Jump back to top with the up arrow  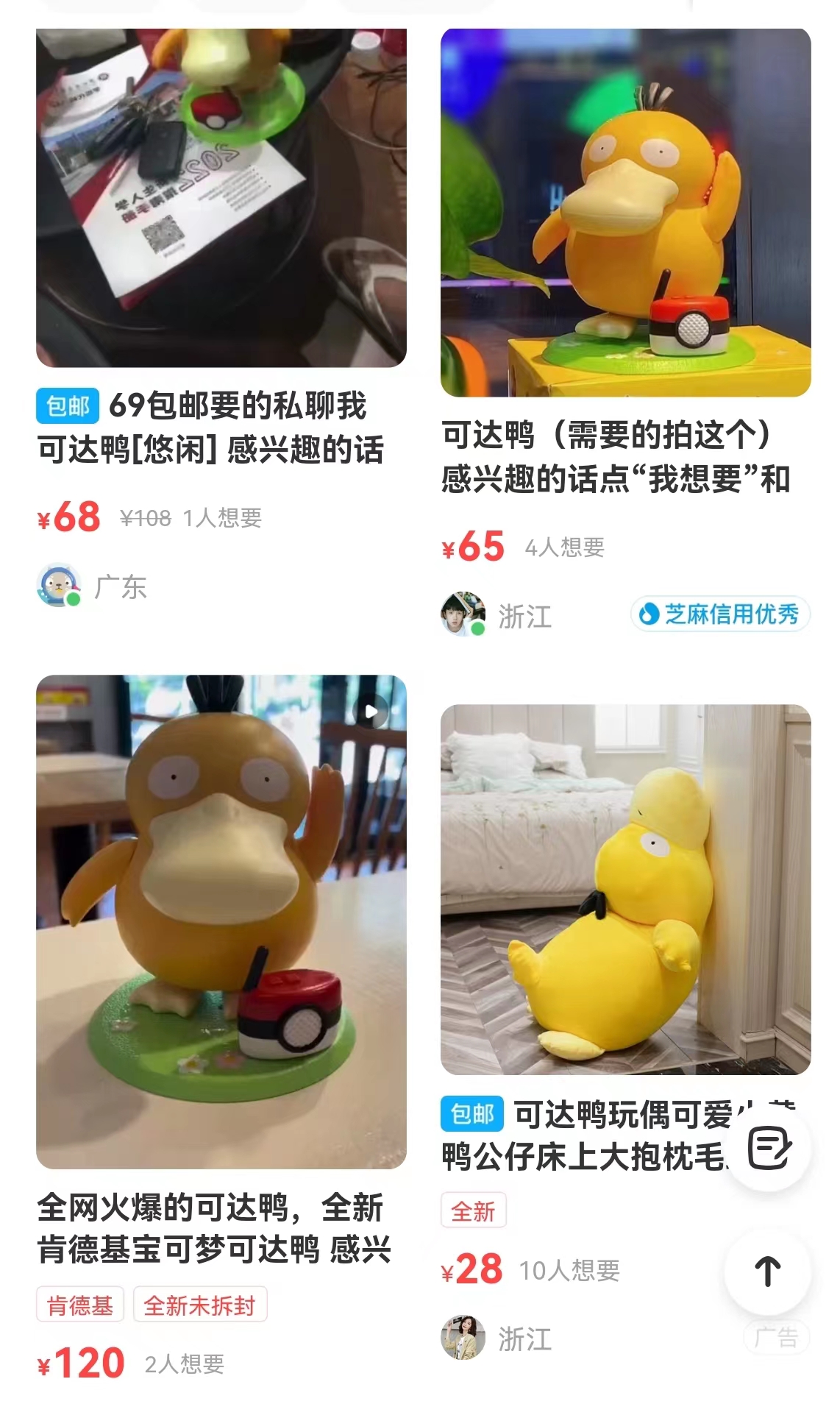coord(768,1271)
